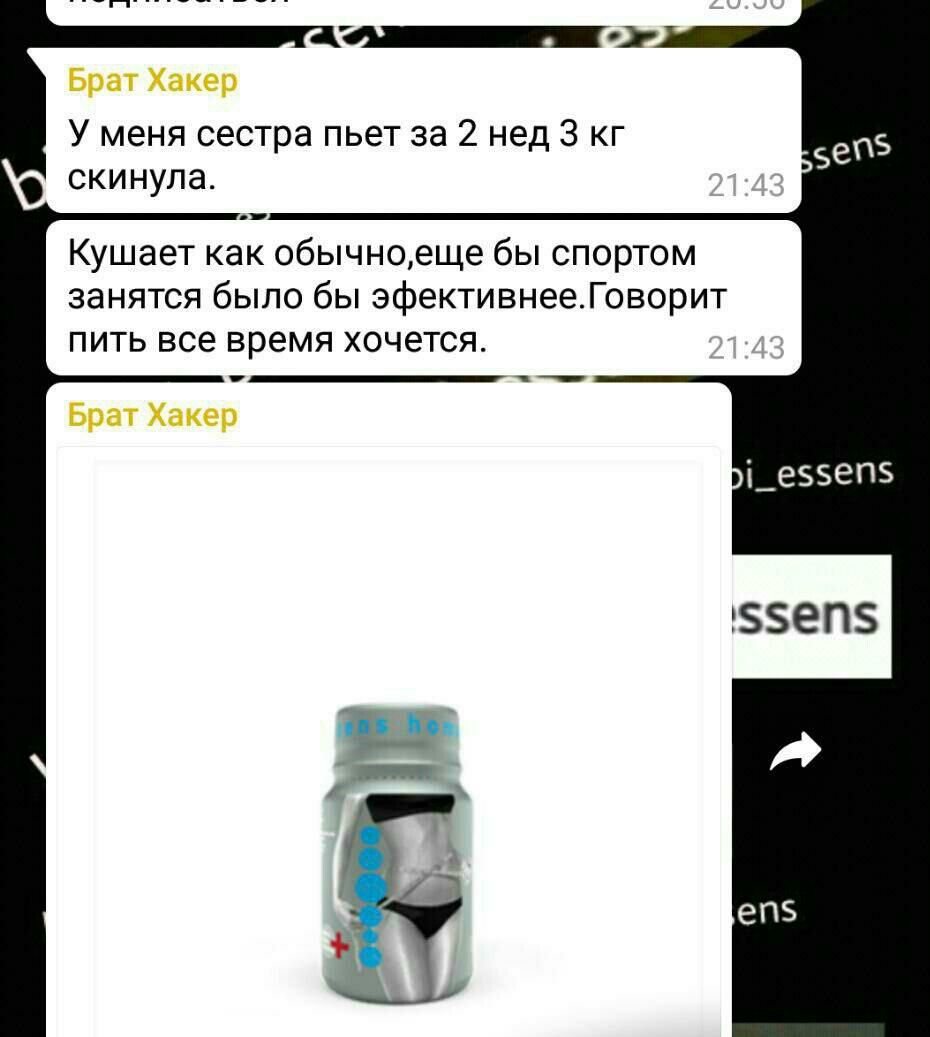Forward the bottle photo with the arrow icon
Image resolution: width=930 pixels, height=1037 pixels.
(x=795, y=751)
